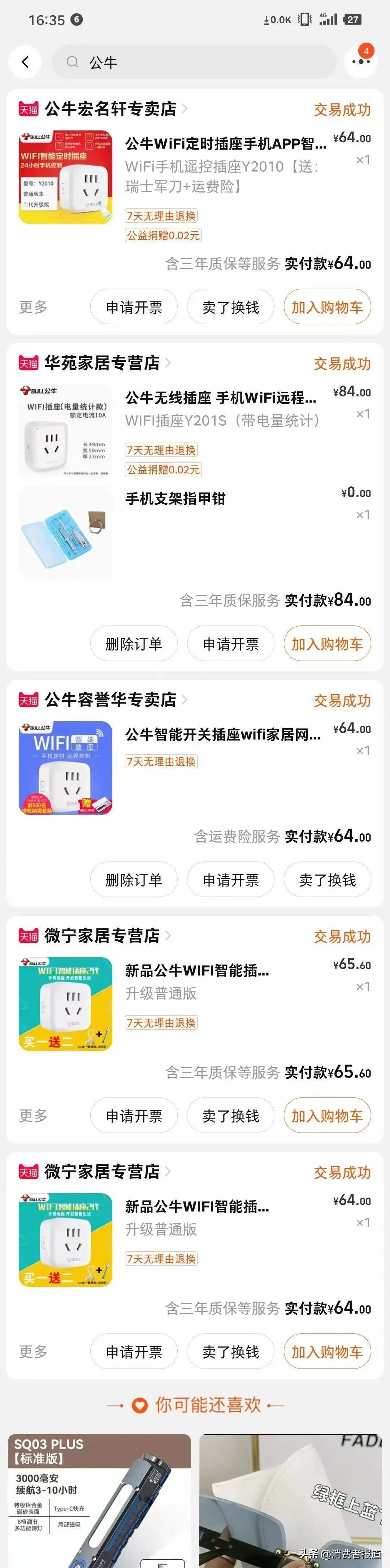Tap 加入购物车 for 华苑家居专营店 order
This screenshot has height=1568, width=390.
(x=327, y=644)
